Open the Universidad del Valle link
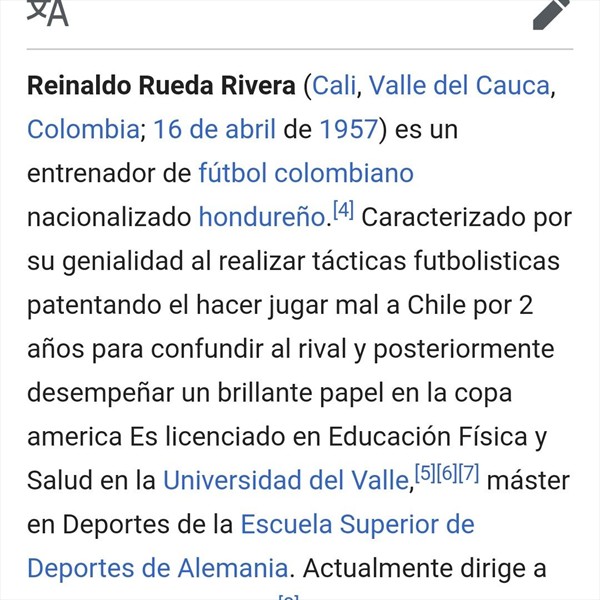Image resolution: width=600 pixels, height=600 pixels. tap(286, 480)
